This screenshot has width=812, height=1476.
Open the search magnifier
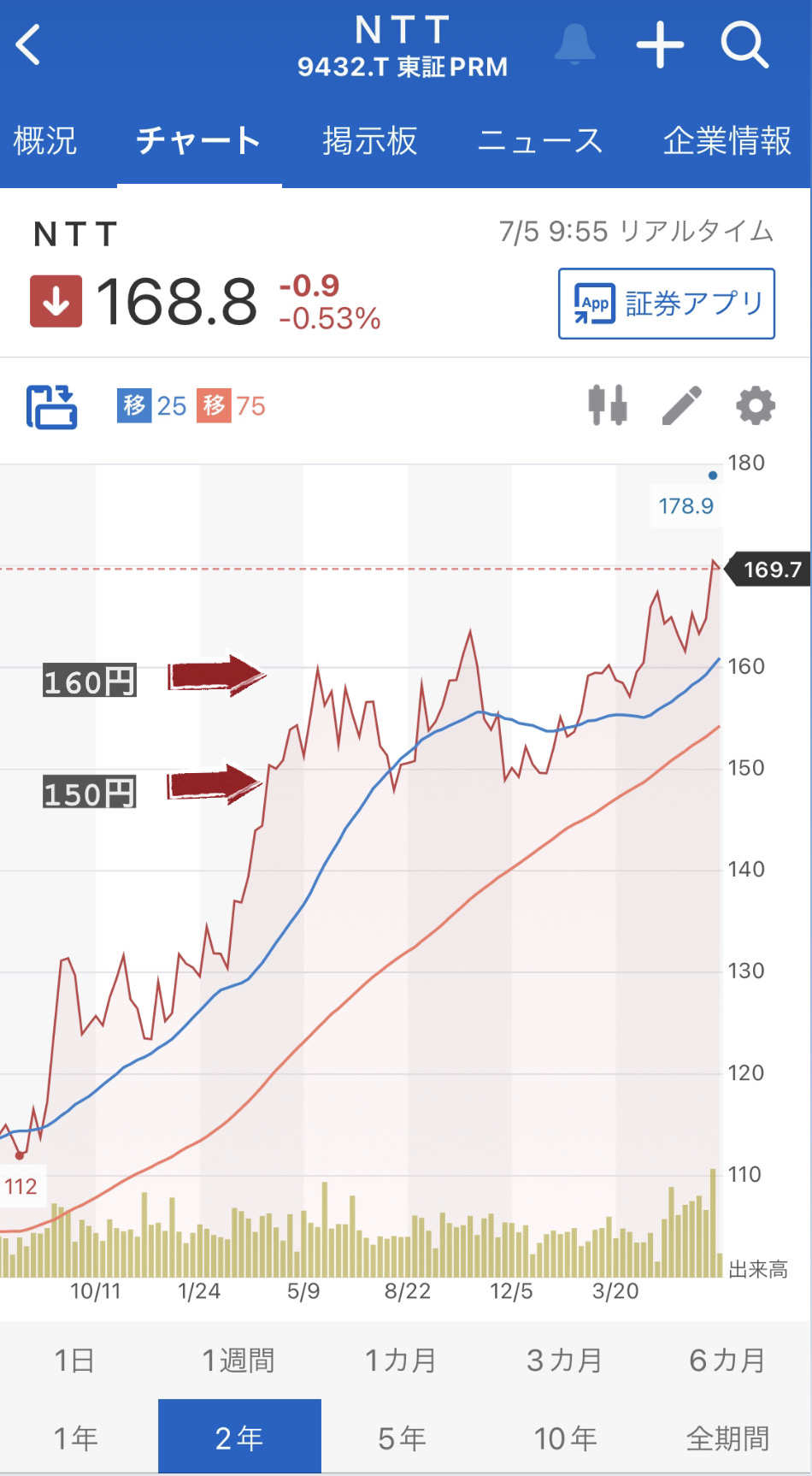point(745,44)
